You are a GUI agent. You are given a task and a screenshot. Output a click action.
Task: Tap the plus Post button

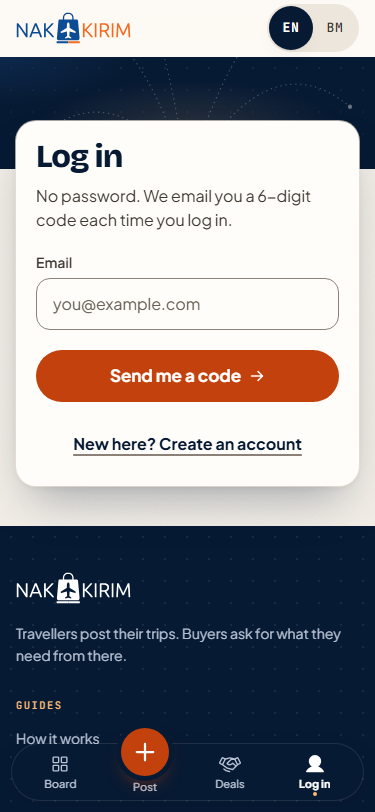click(x=145, y=752)
